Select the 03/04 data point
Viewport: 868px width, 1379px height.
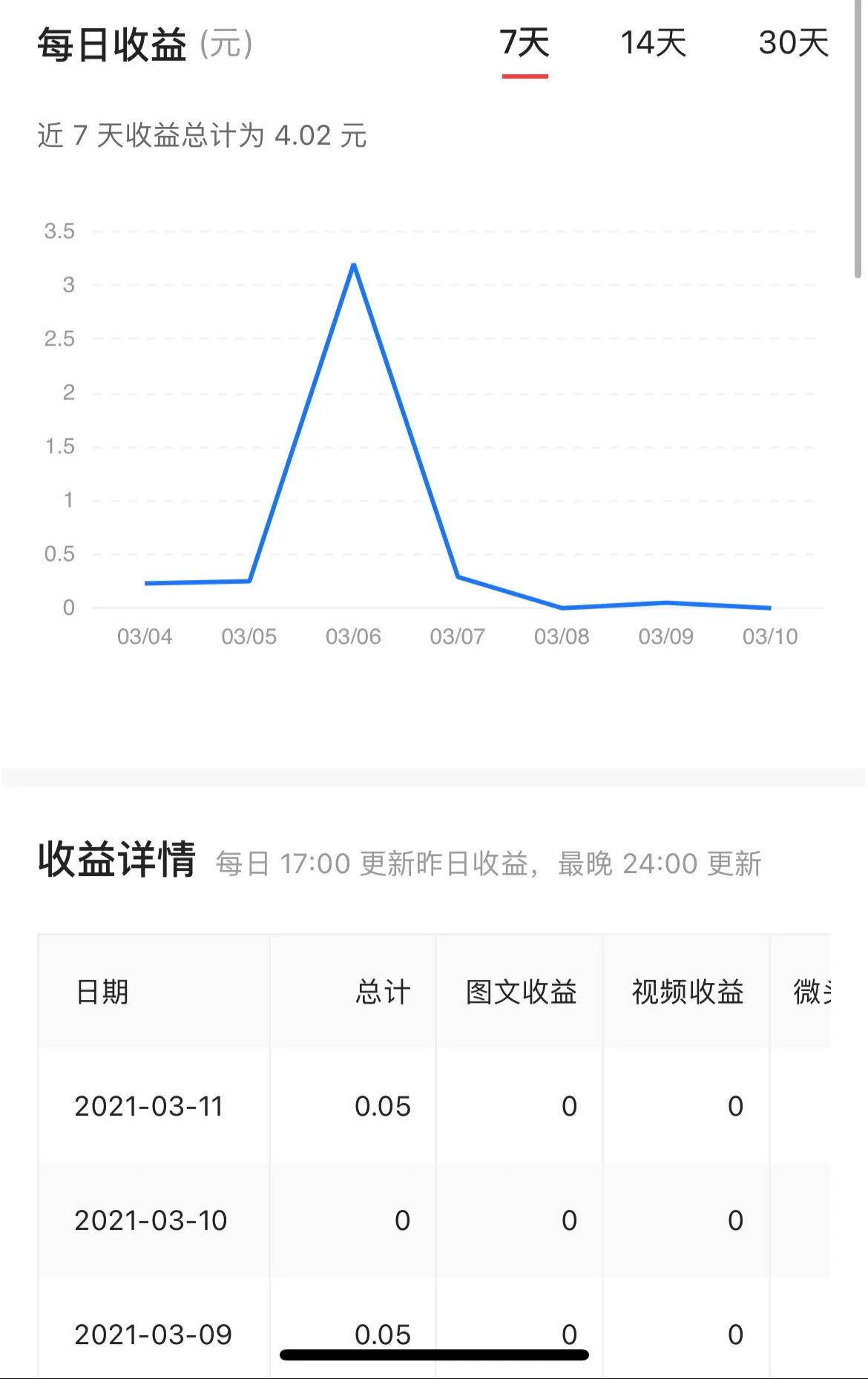point(145,583)
